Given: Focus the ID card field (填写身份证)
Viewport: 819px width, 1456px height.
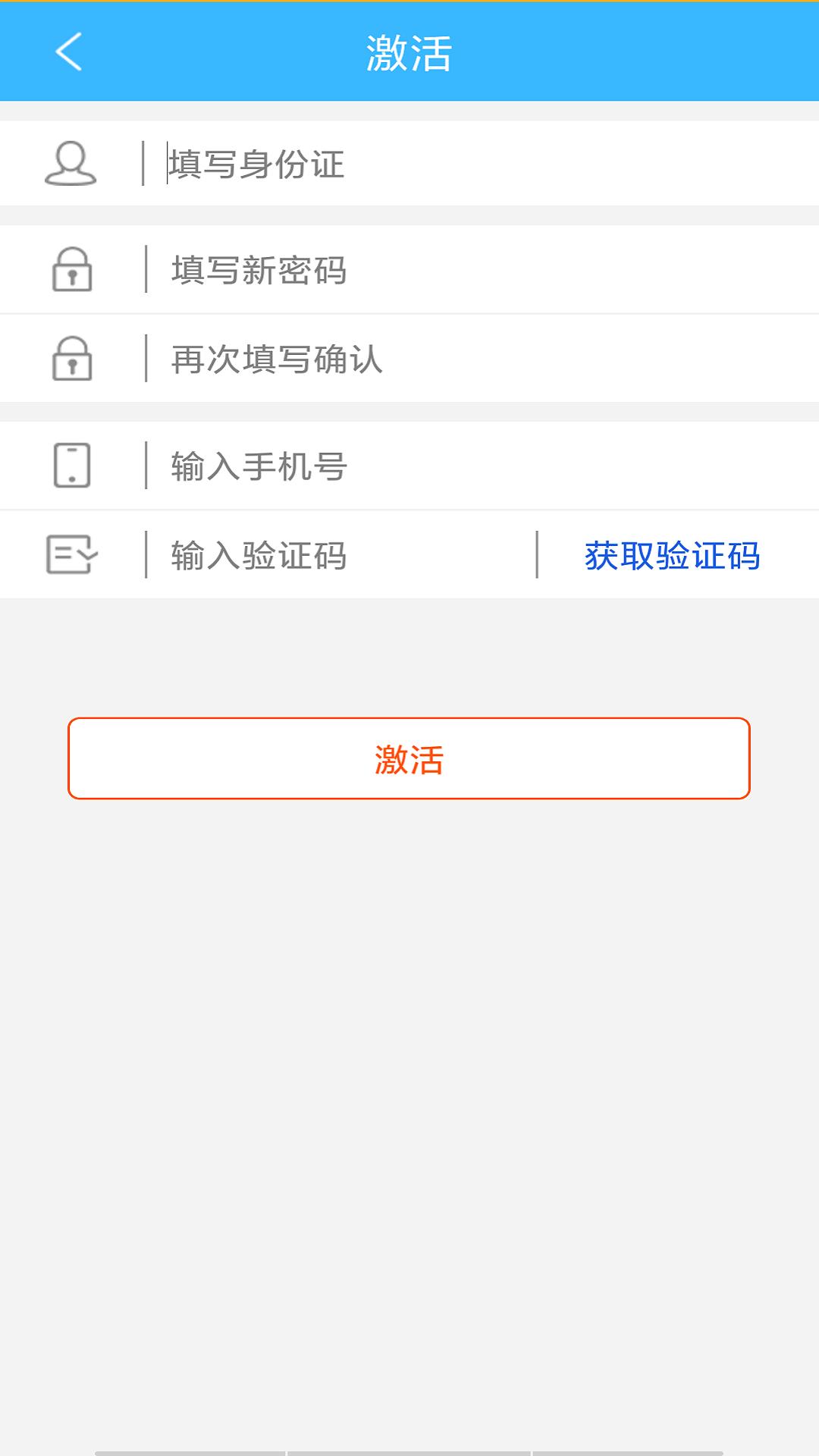Looking at the screenshot, I should pos(455,164).
